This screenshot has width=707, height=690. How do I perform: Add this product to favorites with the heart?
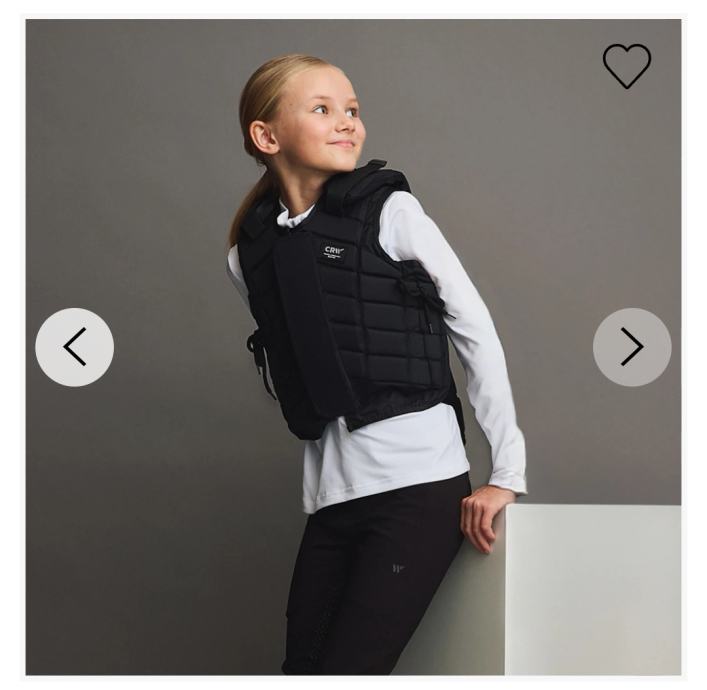pyautogui.click(x=626, y=65)
